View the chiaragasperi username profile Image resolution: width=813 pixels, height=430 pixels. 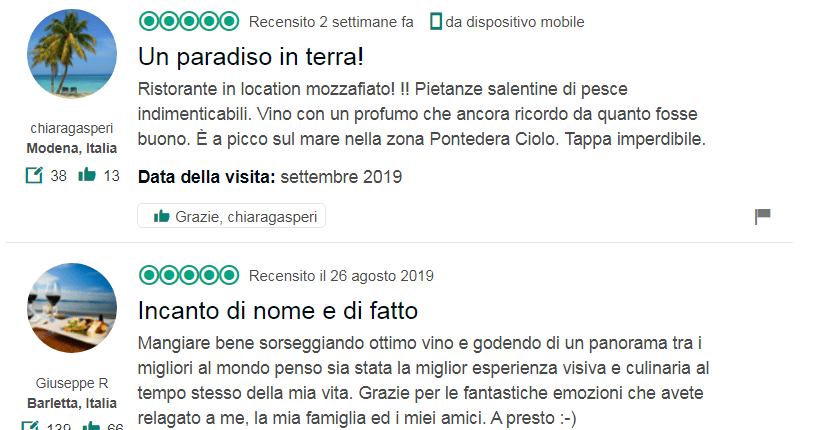coord(72,128)
